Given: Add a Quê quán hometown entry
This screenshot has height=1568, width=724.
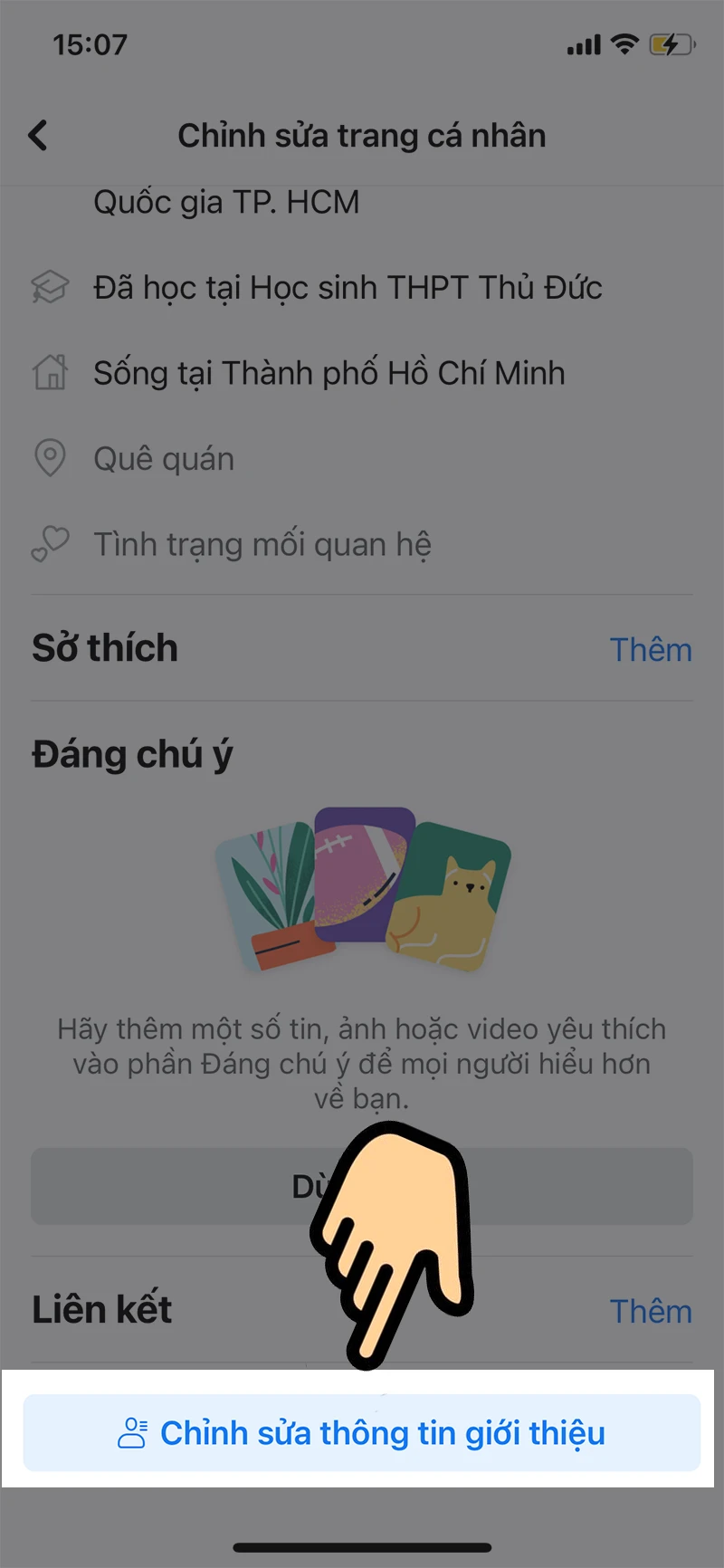Looking at the screenshot, I should (x=163, y=458).
